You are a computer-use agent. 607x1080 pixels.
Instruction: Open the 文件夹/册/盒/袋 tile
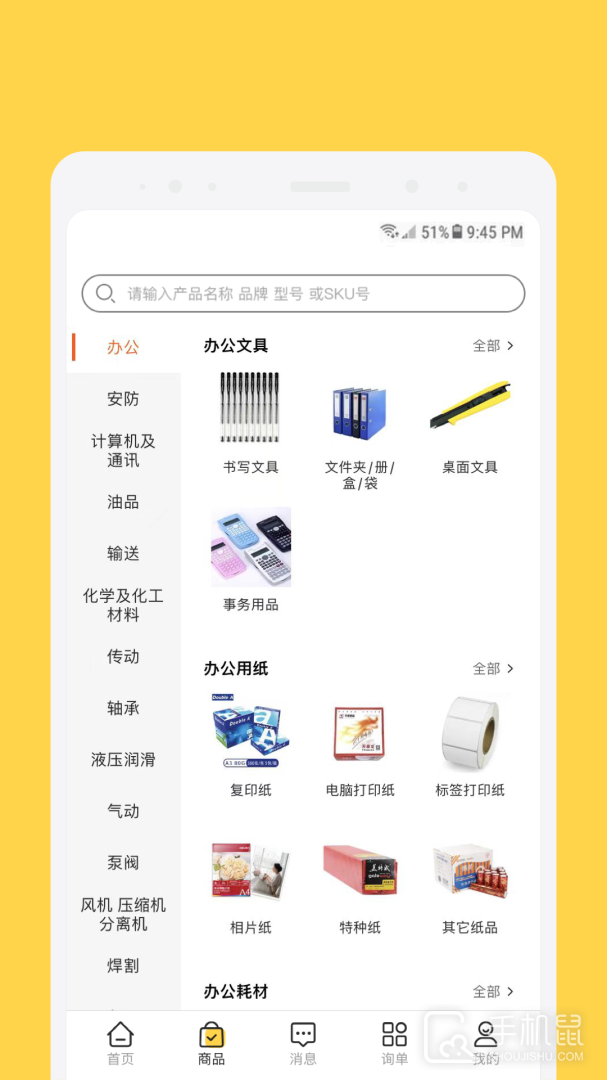coord(360,430)
